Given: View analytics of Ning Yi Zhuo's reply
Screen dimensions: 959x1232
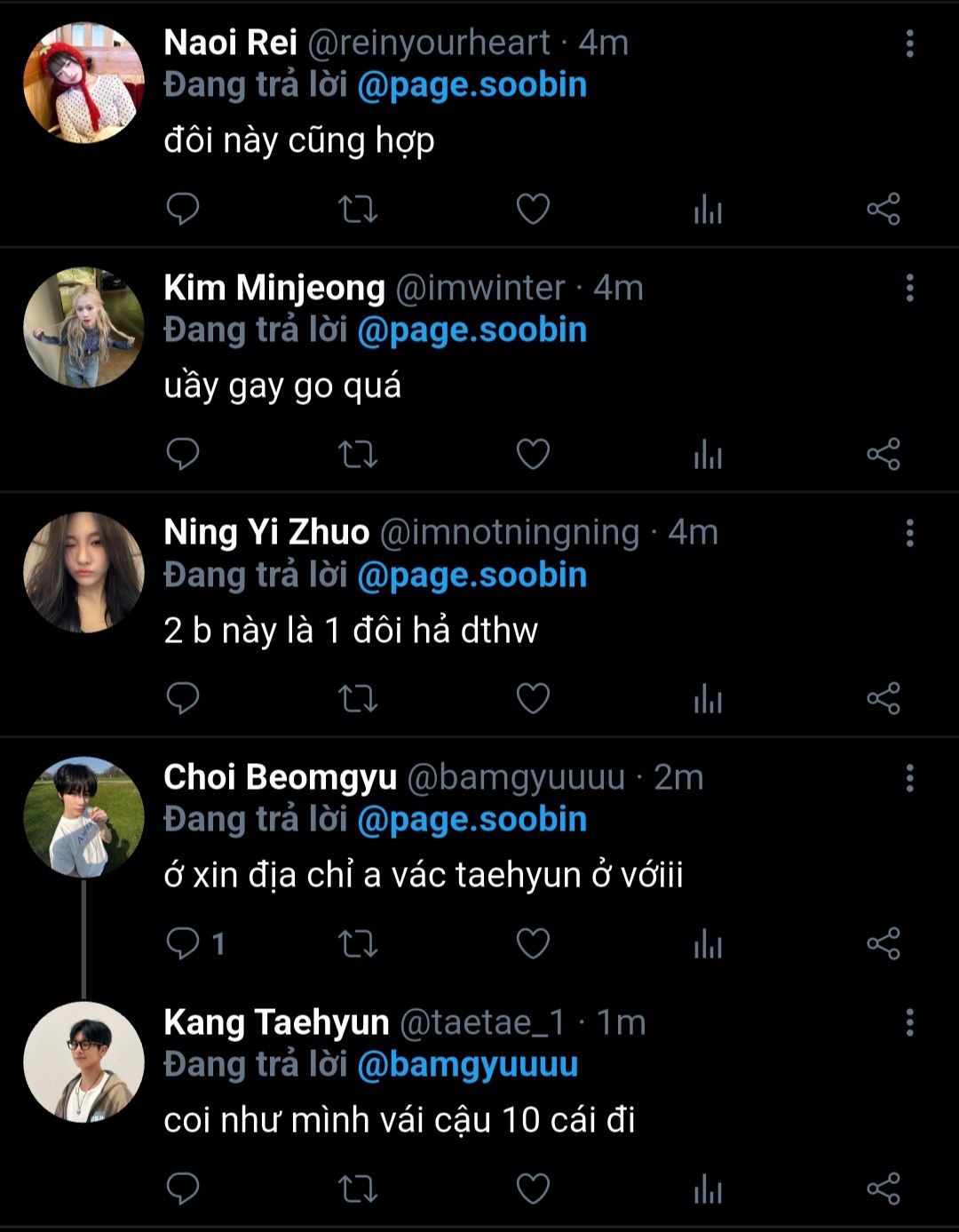Looking at the screenshot, I should click(708, 700).
